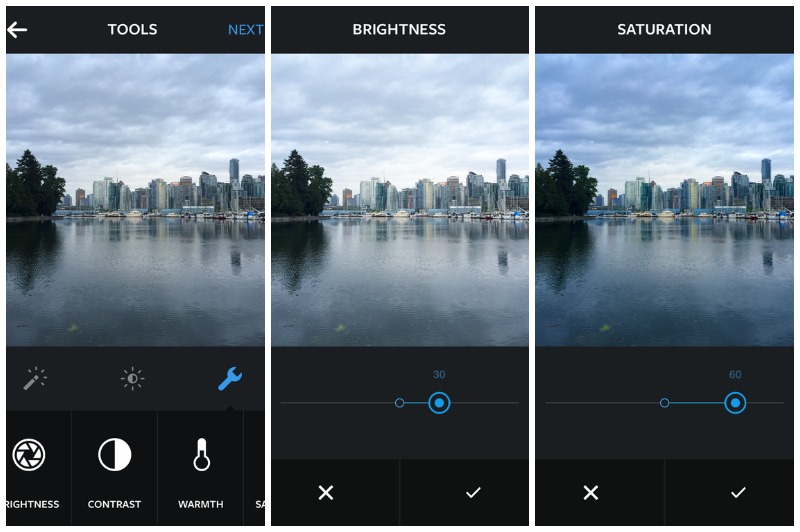This screenshot has width=800, height=532.
Task: Open the Contrast tool
Action: click(114, 466)
